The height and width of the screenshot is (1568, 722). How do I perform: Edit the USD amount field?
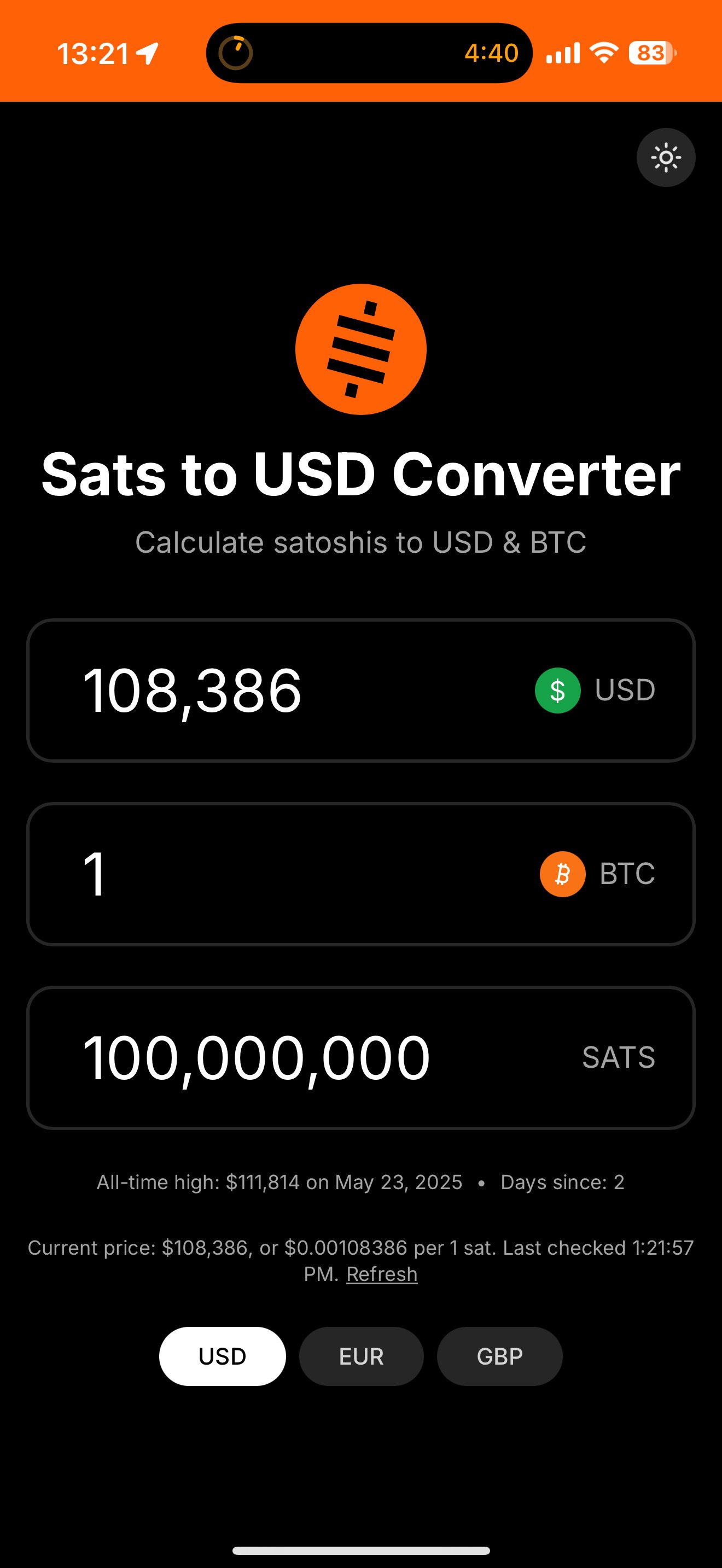tap(360, 691)
